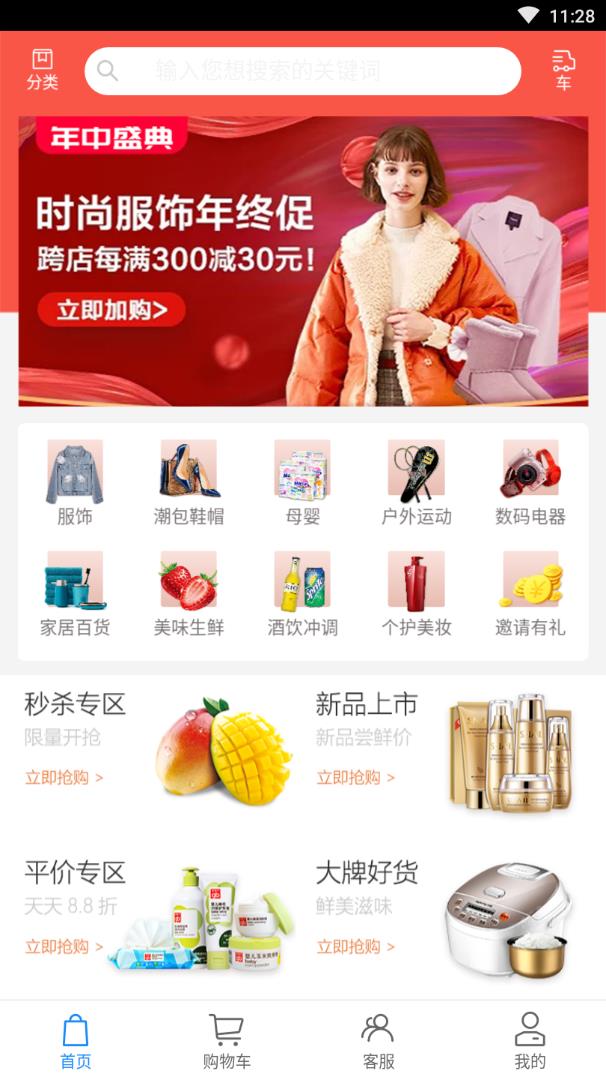Screen dimensions: 606x1080
Task: Select the 个护美妆 category
Action: click(x=416, y=594)
